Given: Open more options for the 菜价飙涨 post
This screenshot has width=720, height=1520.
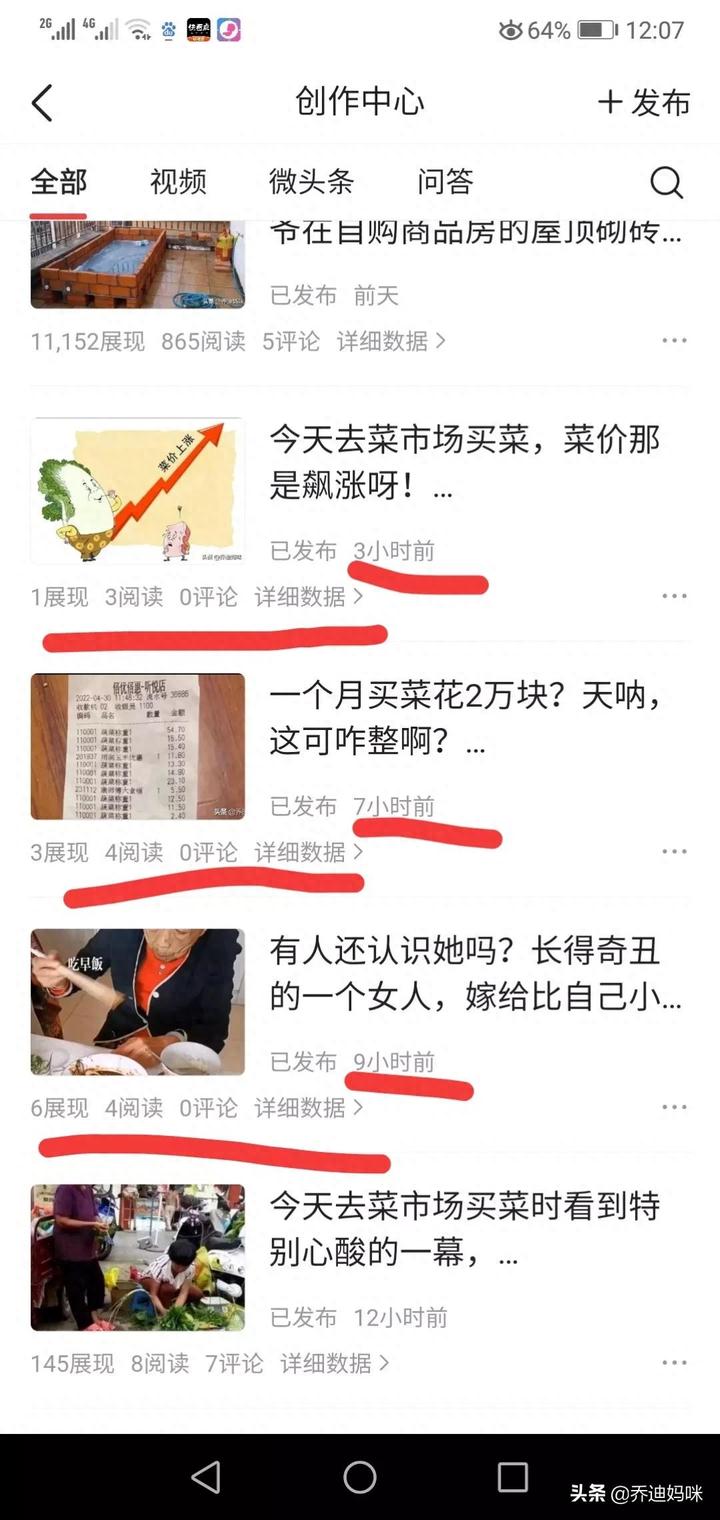Looking at the screenshot, I should click(674, 597).
